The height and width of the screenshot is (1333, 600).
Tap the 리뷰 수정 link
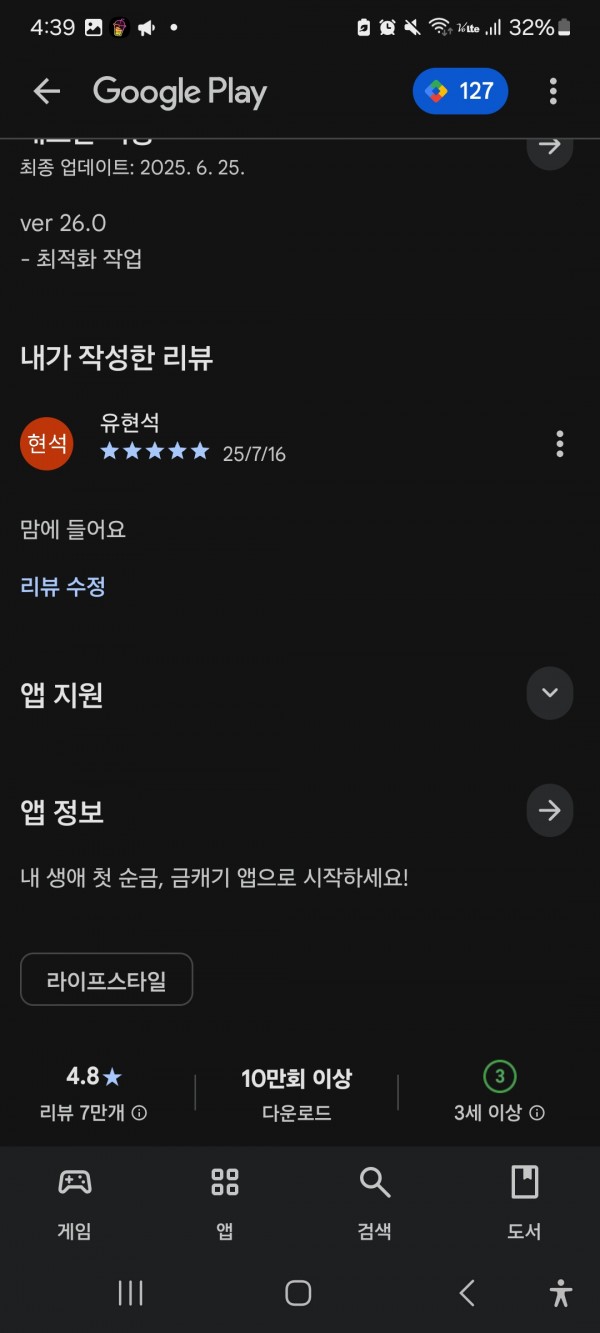point(63,587)
